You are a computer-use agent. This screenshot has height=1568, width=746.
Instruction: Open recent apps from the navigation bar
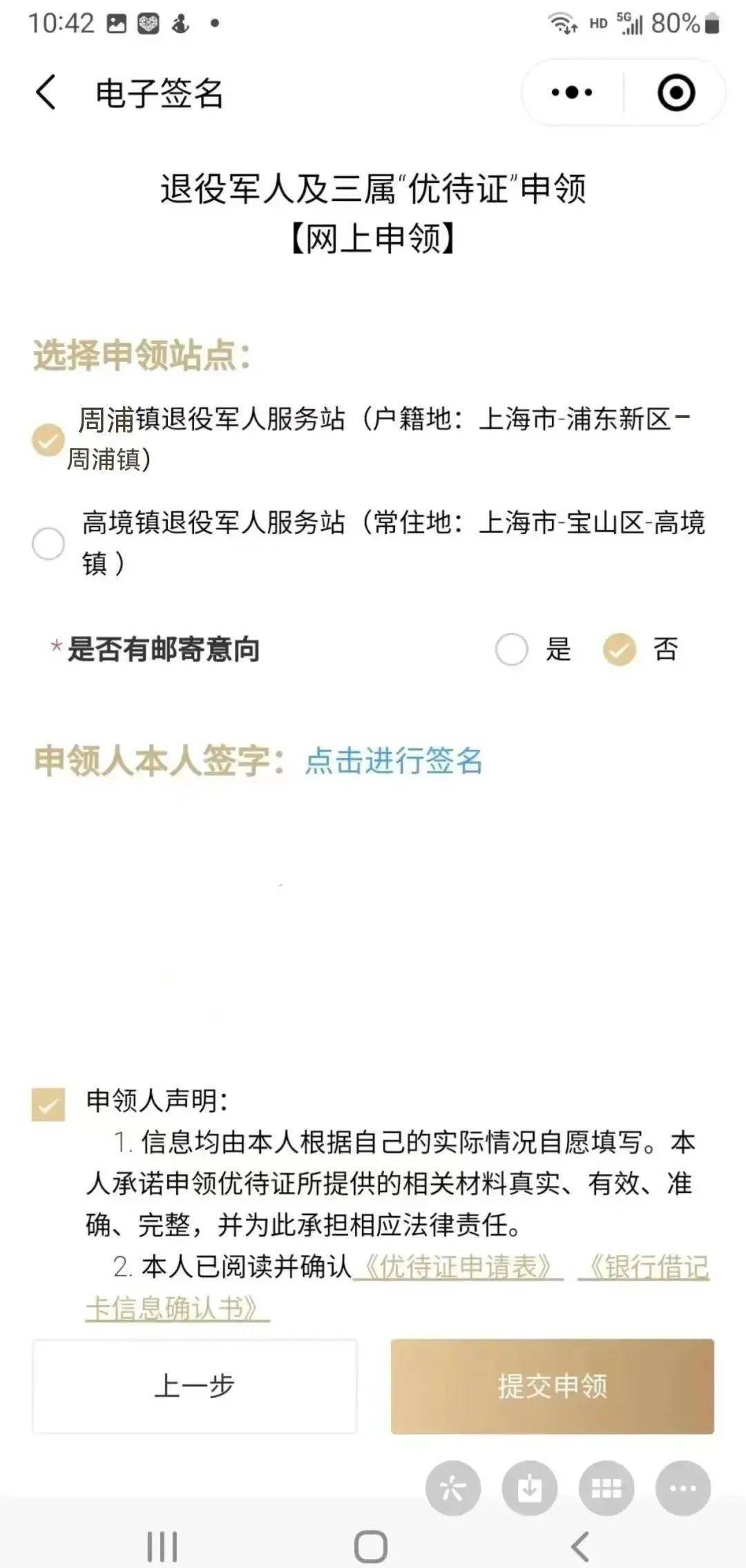[x=162, y=1546]
